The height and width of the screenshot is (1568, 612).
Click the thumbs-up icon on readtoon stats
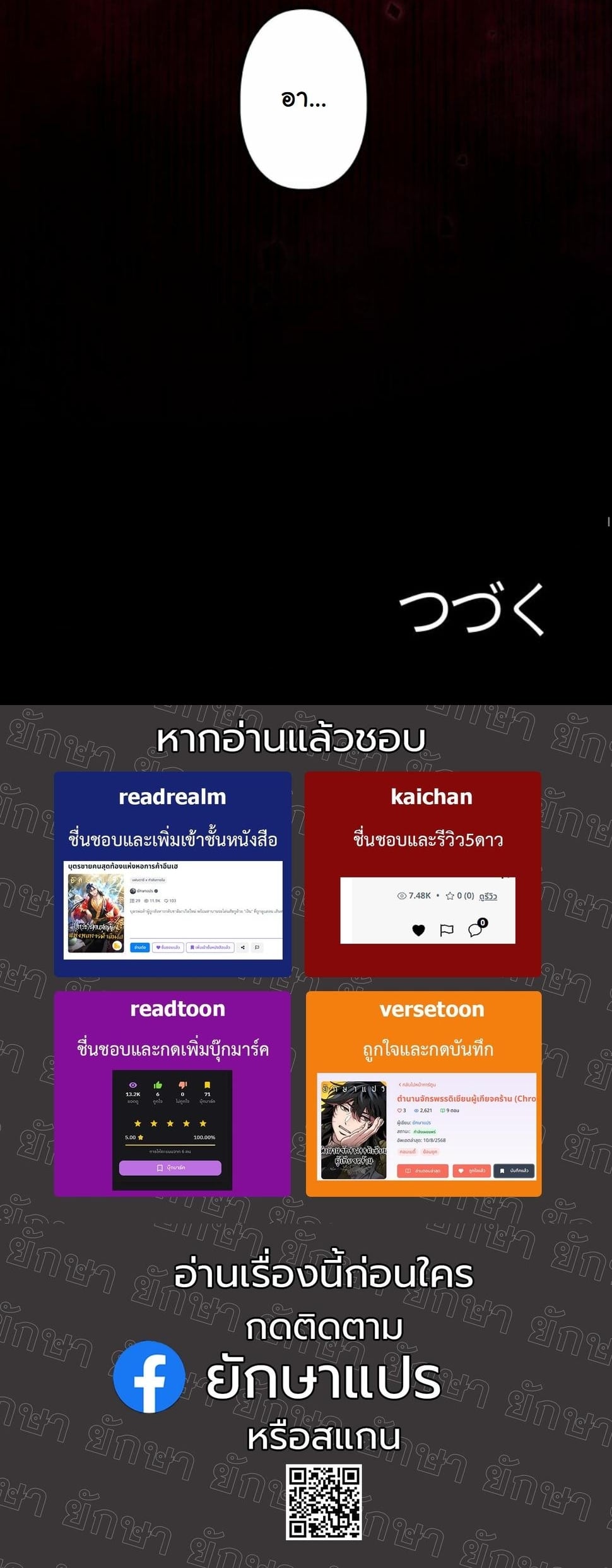click(x=158, y=1084)
